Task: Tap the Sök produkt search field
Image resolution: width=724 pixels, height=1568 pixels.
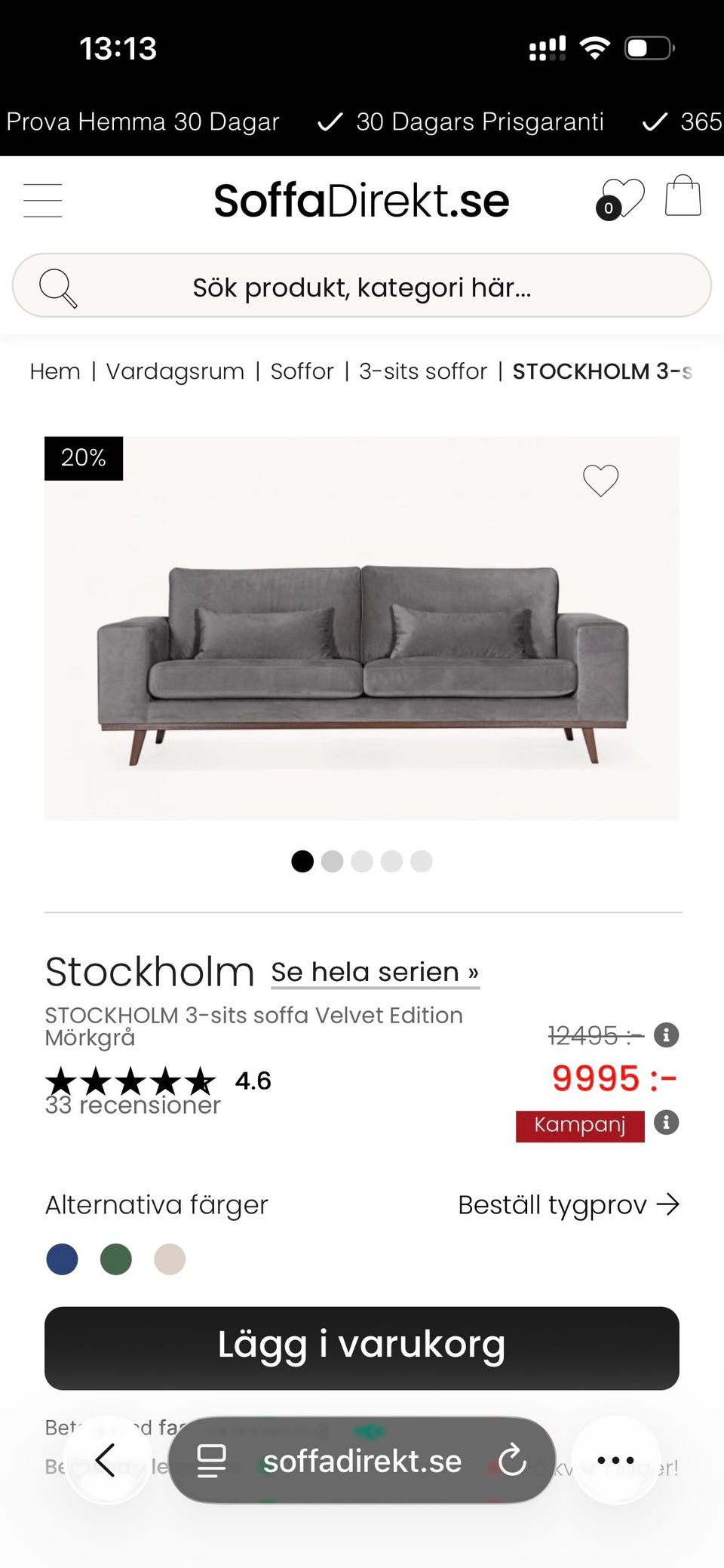Action: coord(362,287)
